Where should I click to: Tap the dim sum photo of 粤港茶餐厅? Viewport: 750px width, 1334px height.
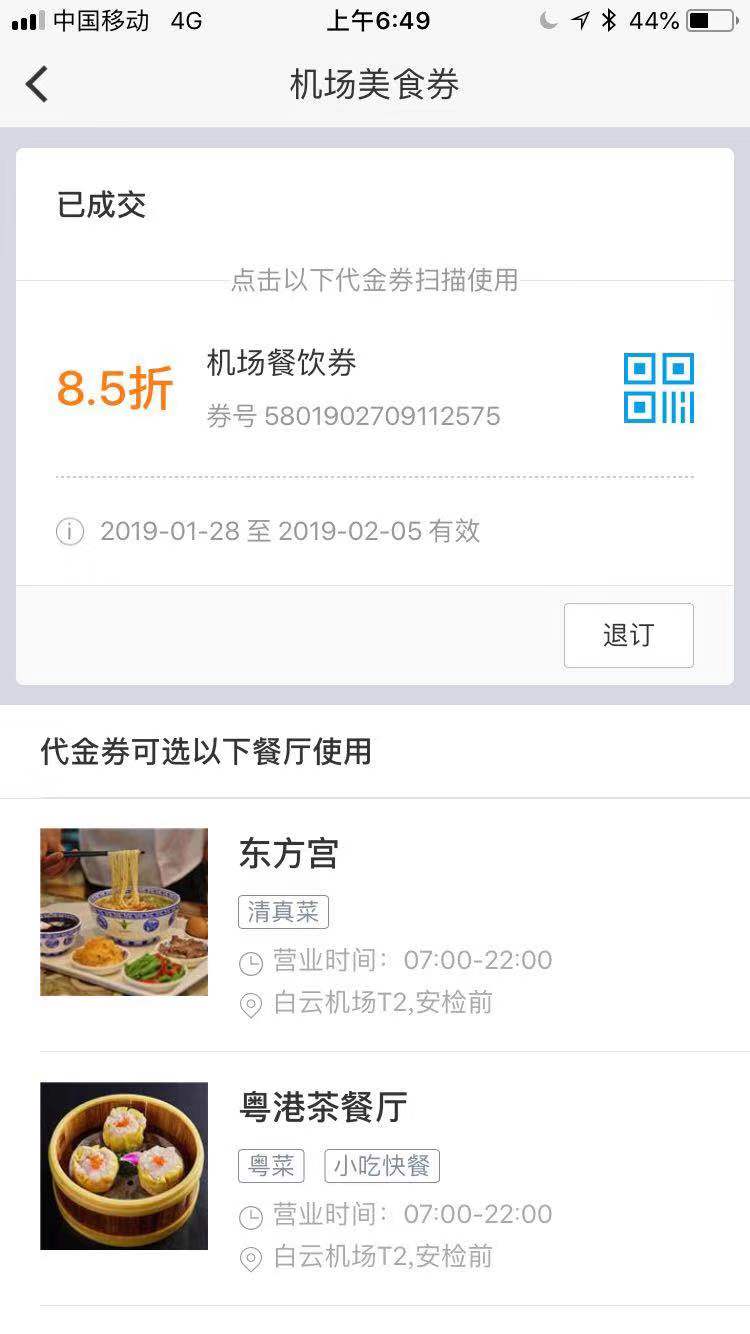click(123, 1165)
